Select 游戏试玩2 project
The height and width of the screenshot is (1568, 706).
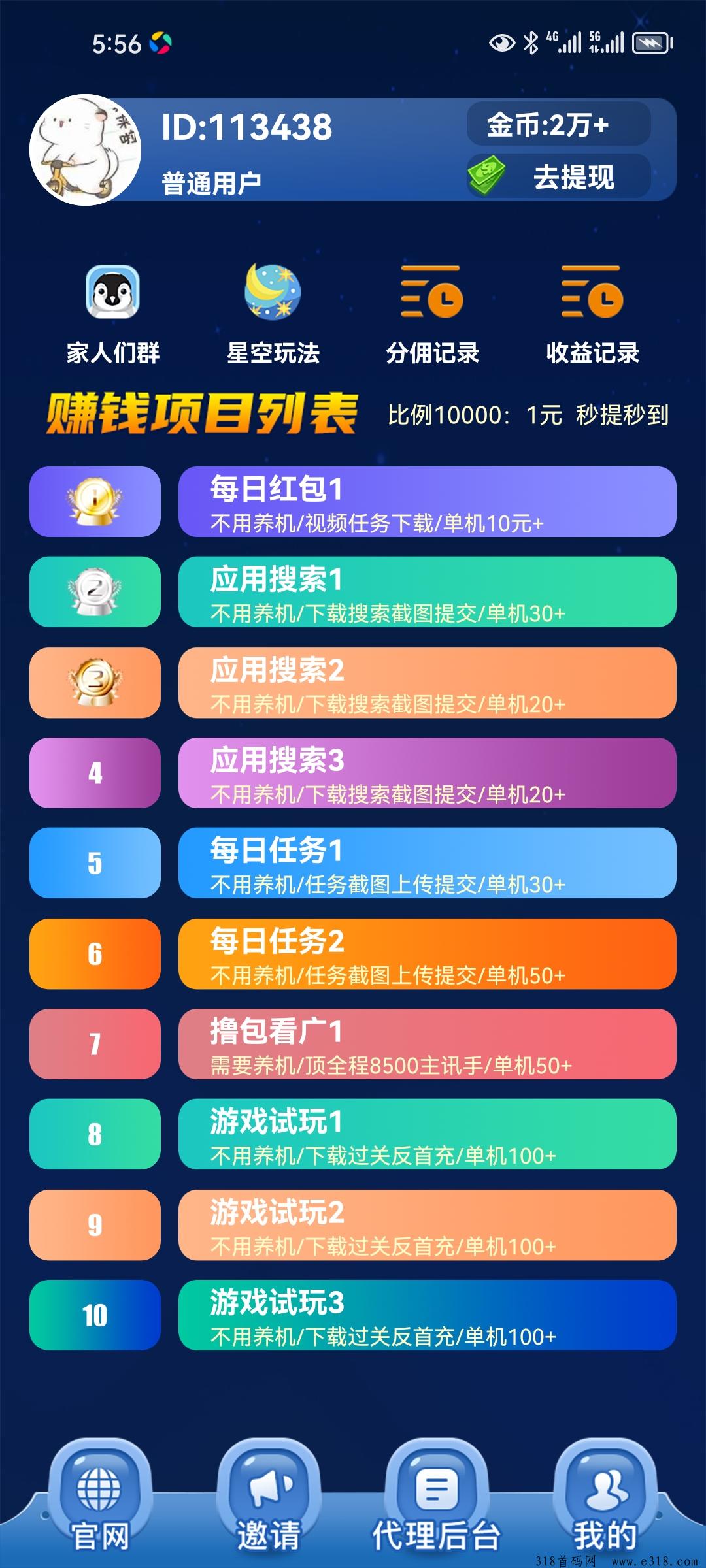click(427, 1225)
